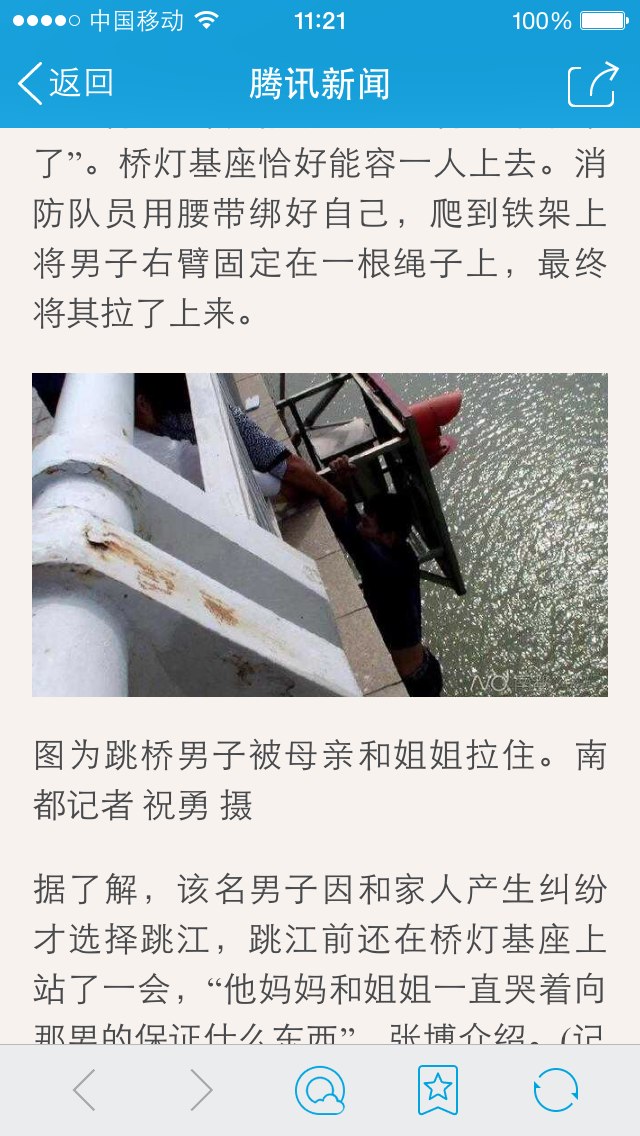Bookmark this page with the star icon
Viewport: 640px width, 1136px height.
coord(438,1089)
